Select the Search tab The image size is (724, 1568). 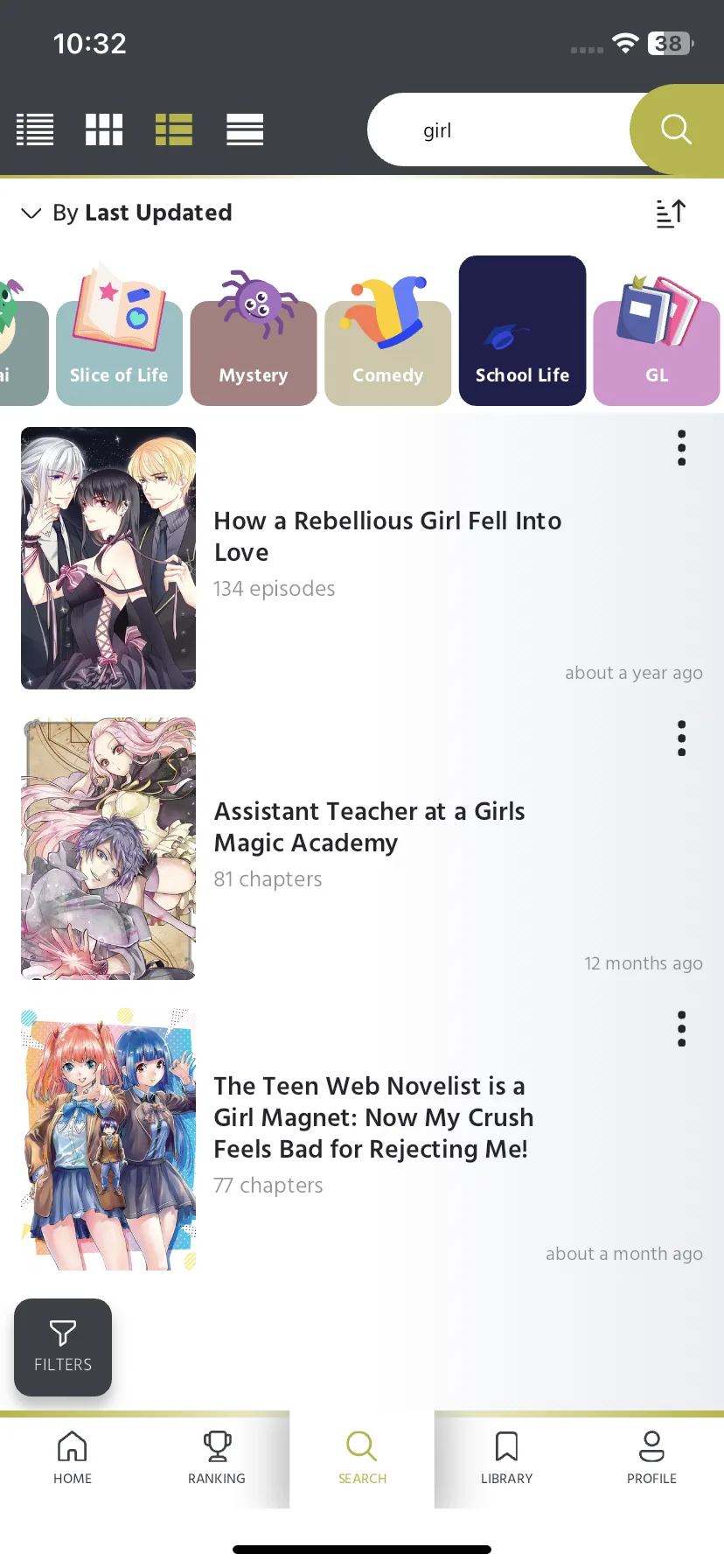point(362,1457)
